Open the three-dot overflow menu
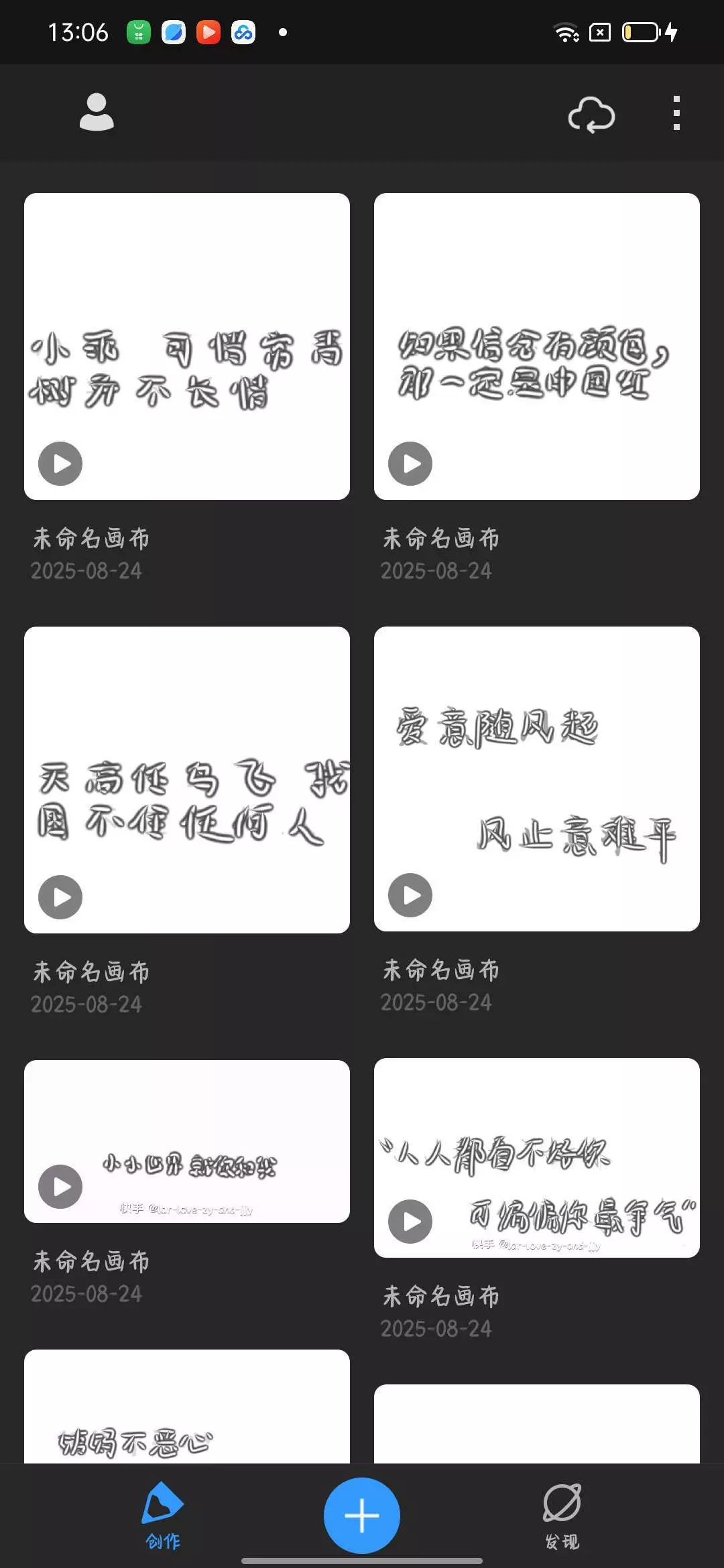 point(676,113)
